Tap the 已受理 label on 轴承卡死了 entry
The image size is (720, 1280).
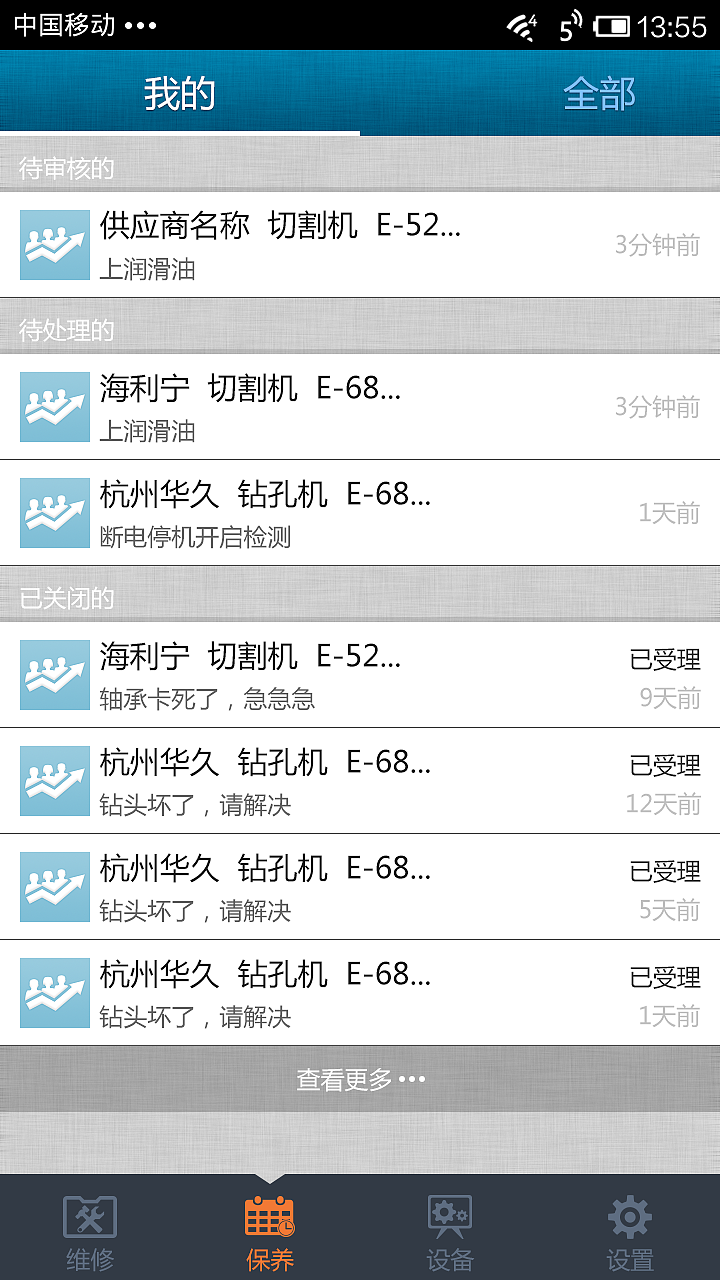[664, 660]
